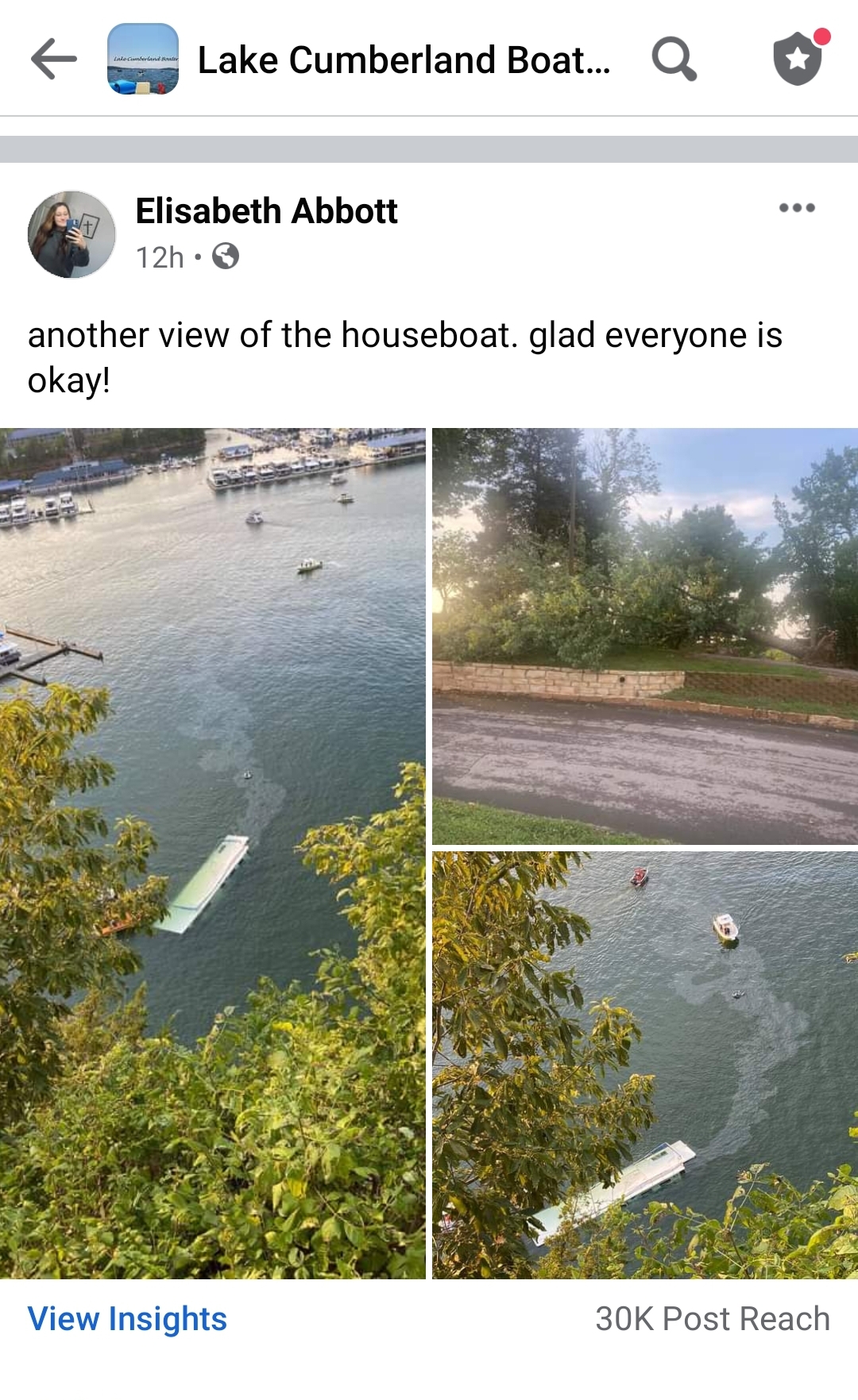858x1400 pixels.
Task: Open the fallen tree by the road photo
Action: [x=645, y=636]
